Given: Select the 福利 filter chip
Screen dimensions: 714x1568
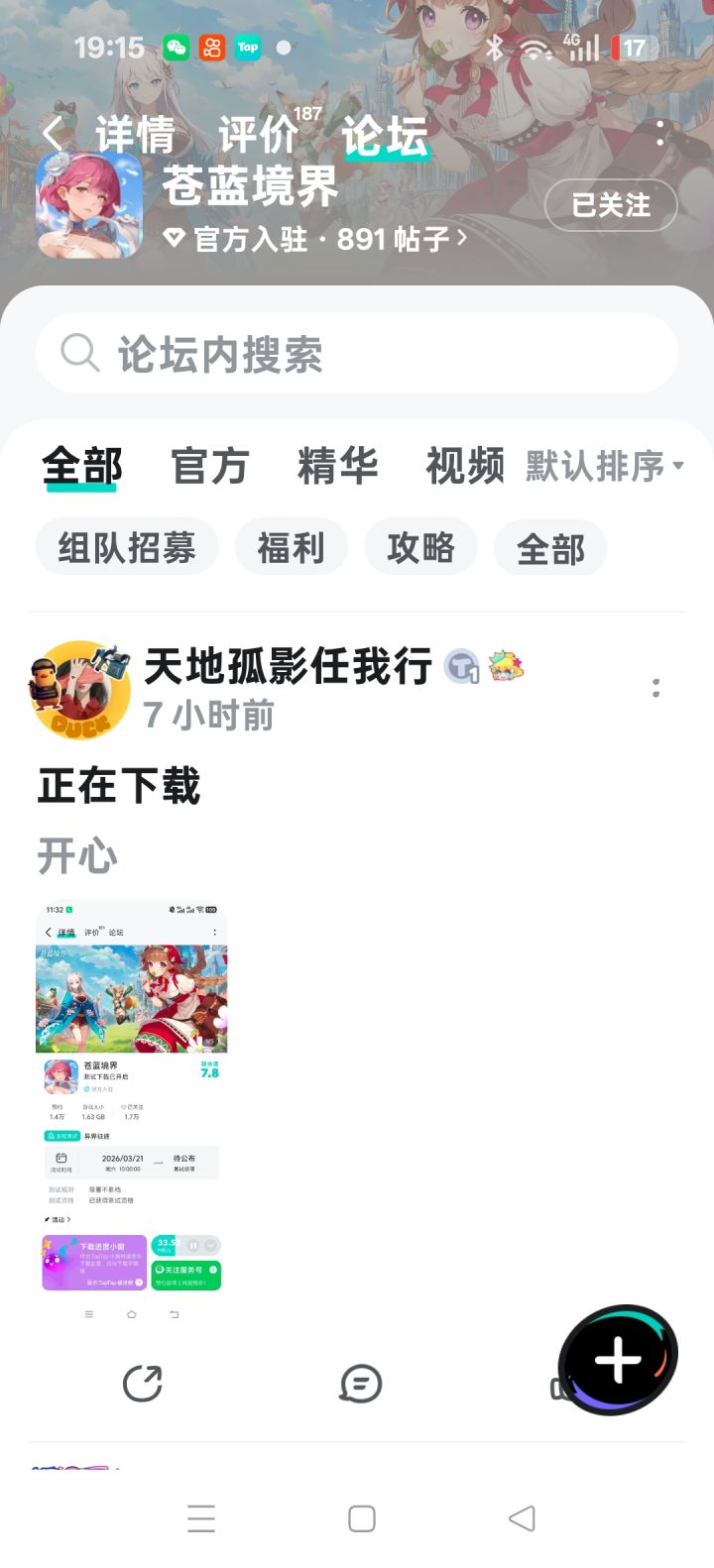Looking at the screenshot, I should coord(292,546).
